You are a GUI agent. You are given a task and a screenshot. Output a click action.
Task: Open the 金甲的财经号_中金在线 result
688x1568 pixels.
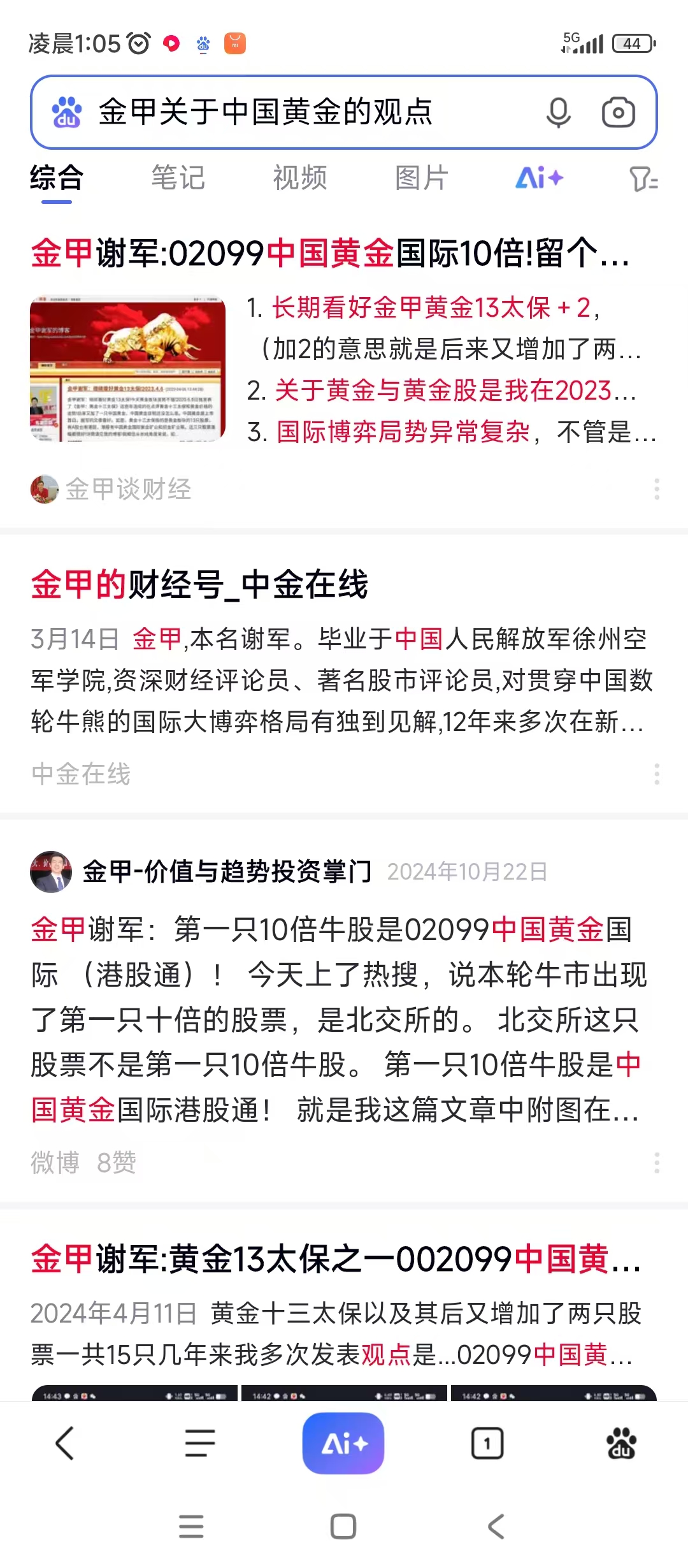200,584
